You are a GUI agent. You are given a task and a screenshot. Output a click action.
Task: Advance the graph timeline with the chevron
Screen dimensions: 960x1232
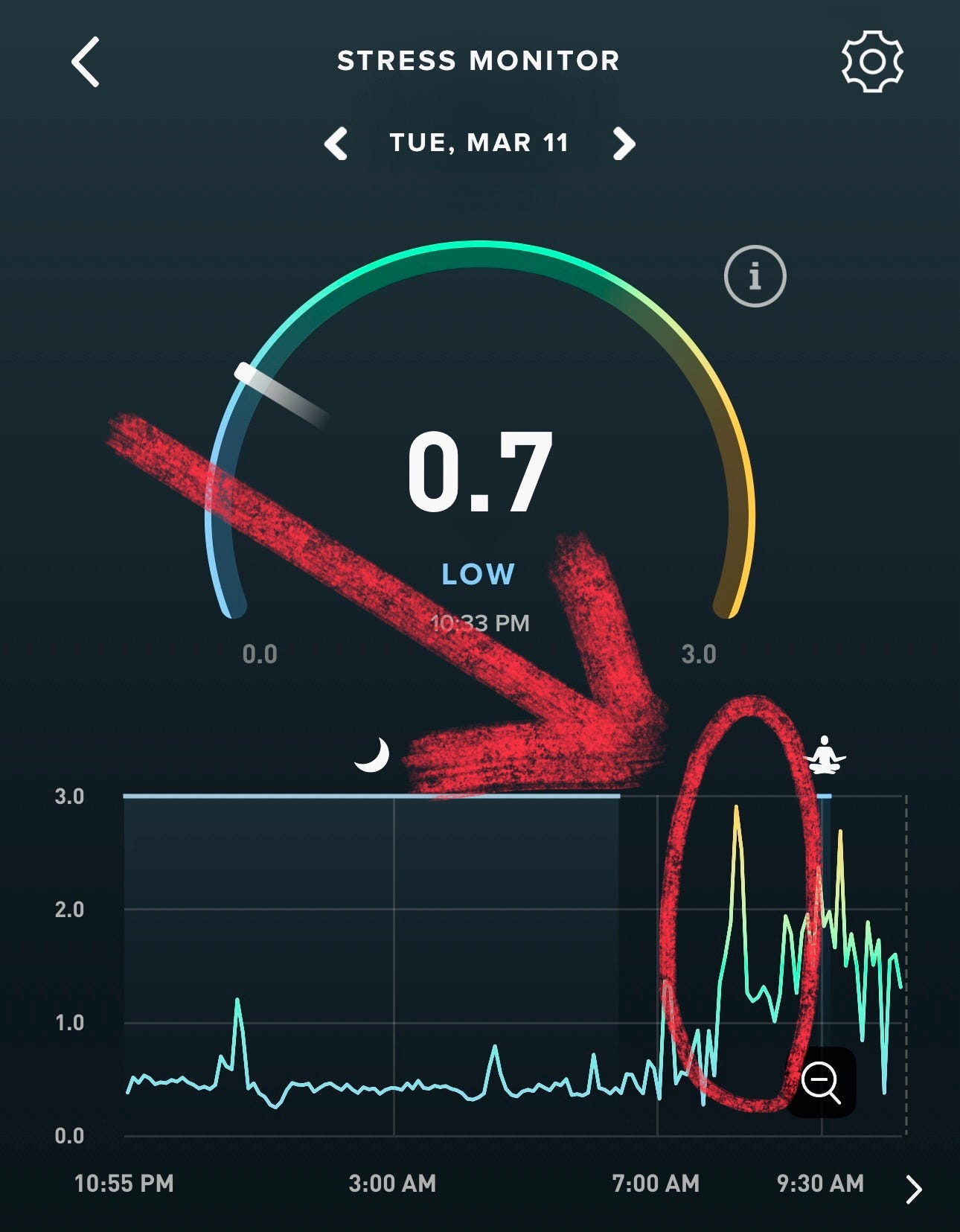tap(913, 1190)
